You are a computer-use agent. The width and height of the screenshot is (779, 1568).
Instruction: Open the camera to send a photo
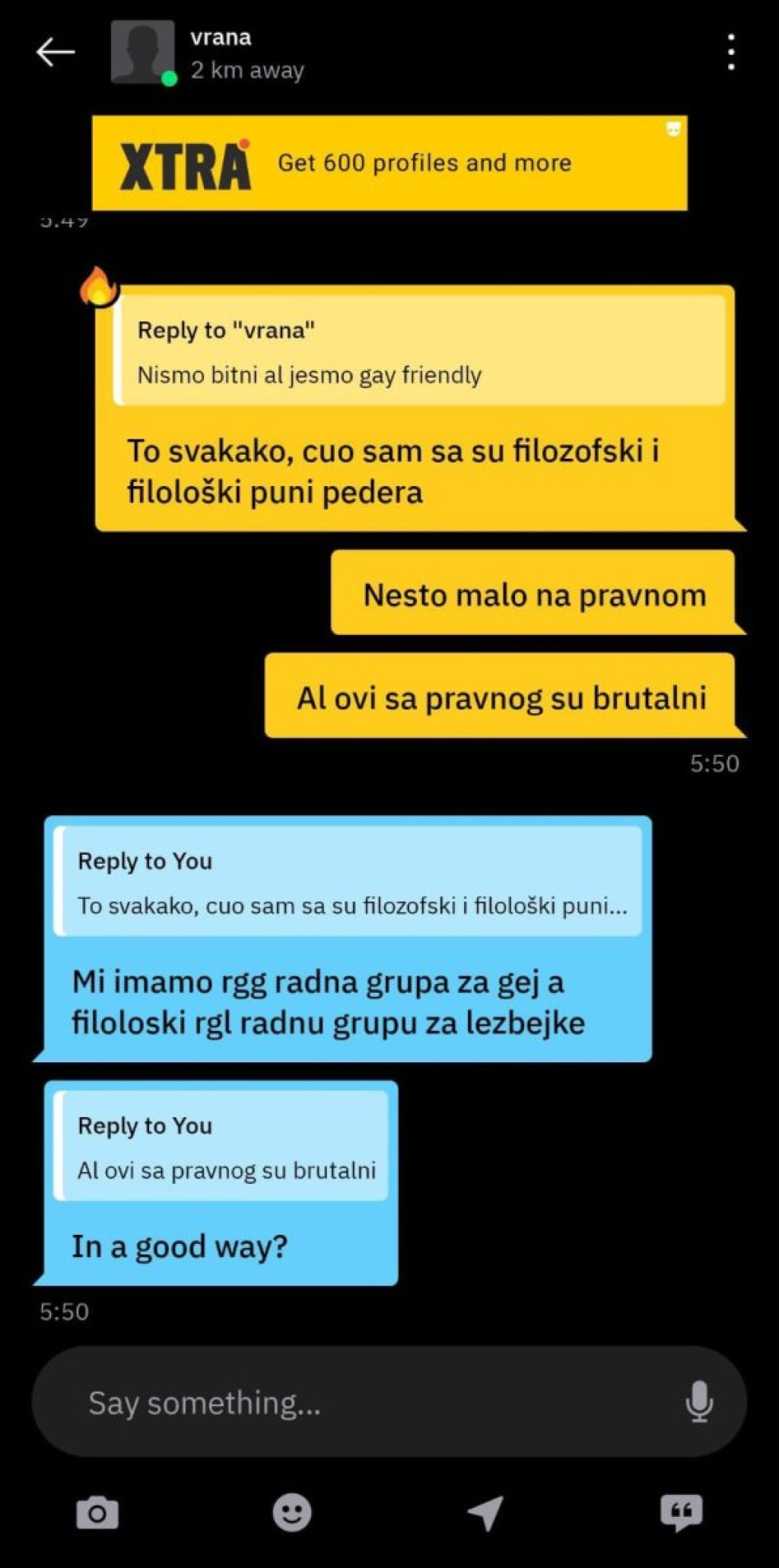tap(97, 1512)
